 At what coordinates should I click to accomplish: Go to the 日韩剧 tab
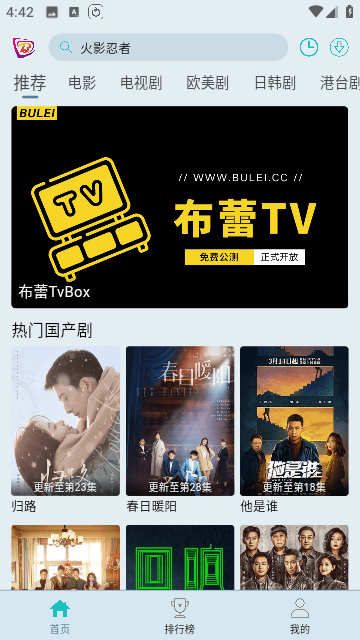pos(275,83)
